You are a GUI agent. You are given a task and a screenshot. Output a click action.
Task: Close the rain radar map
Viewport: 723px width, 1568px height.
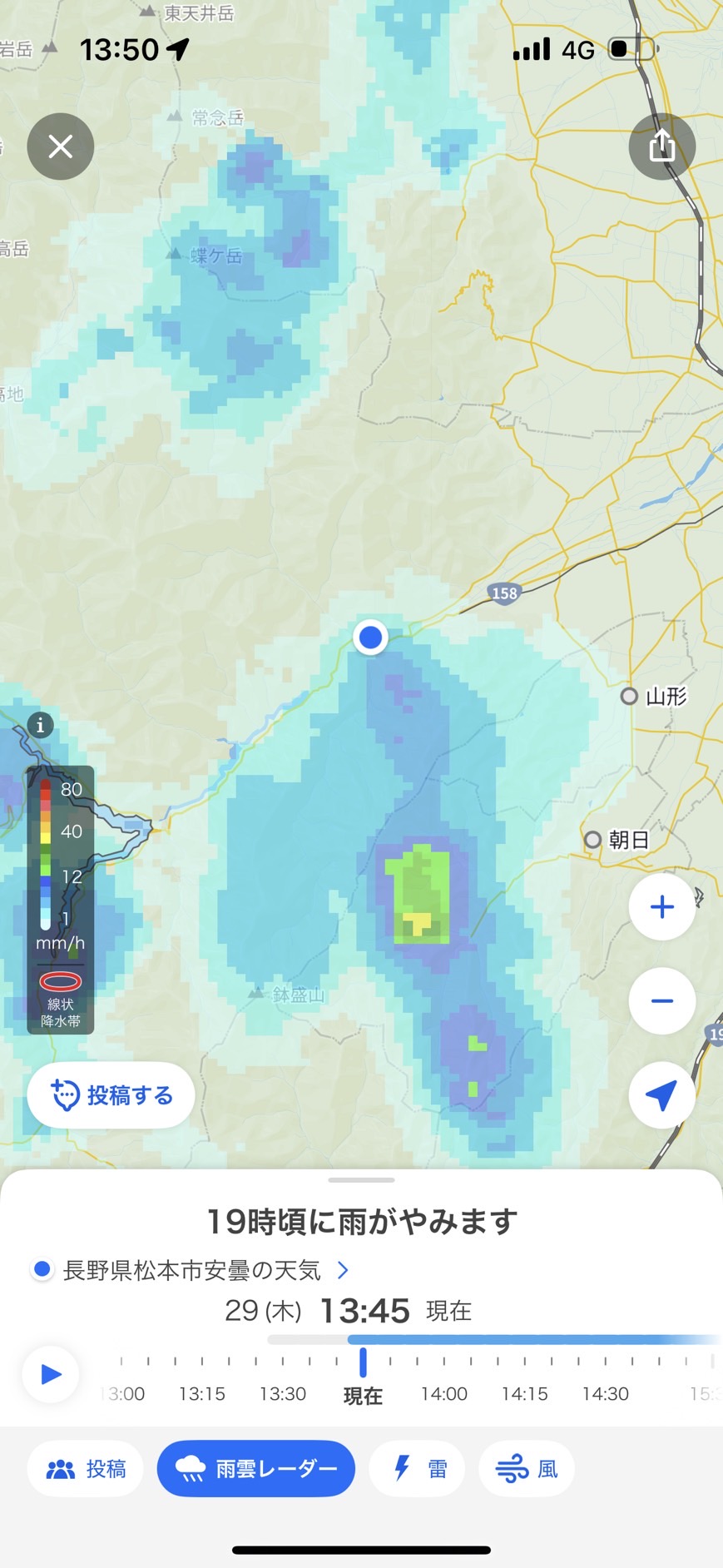[x=61, y=146]
